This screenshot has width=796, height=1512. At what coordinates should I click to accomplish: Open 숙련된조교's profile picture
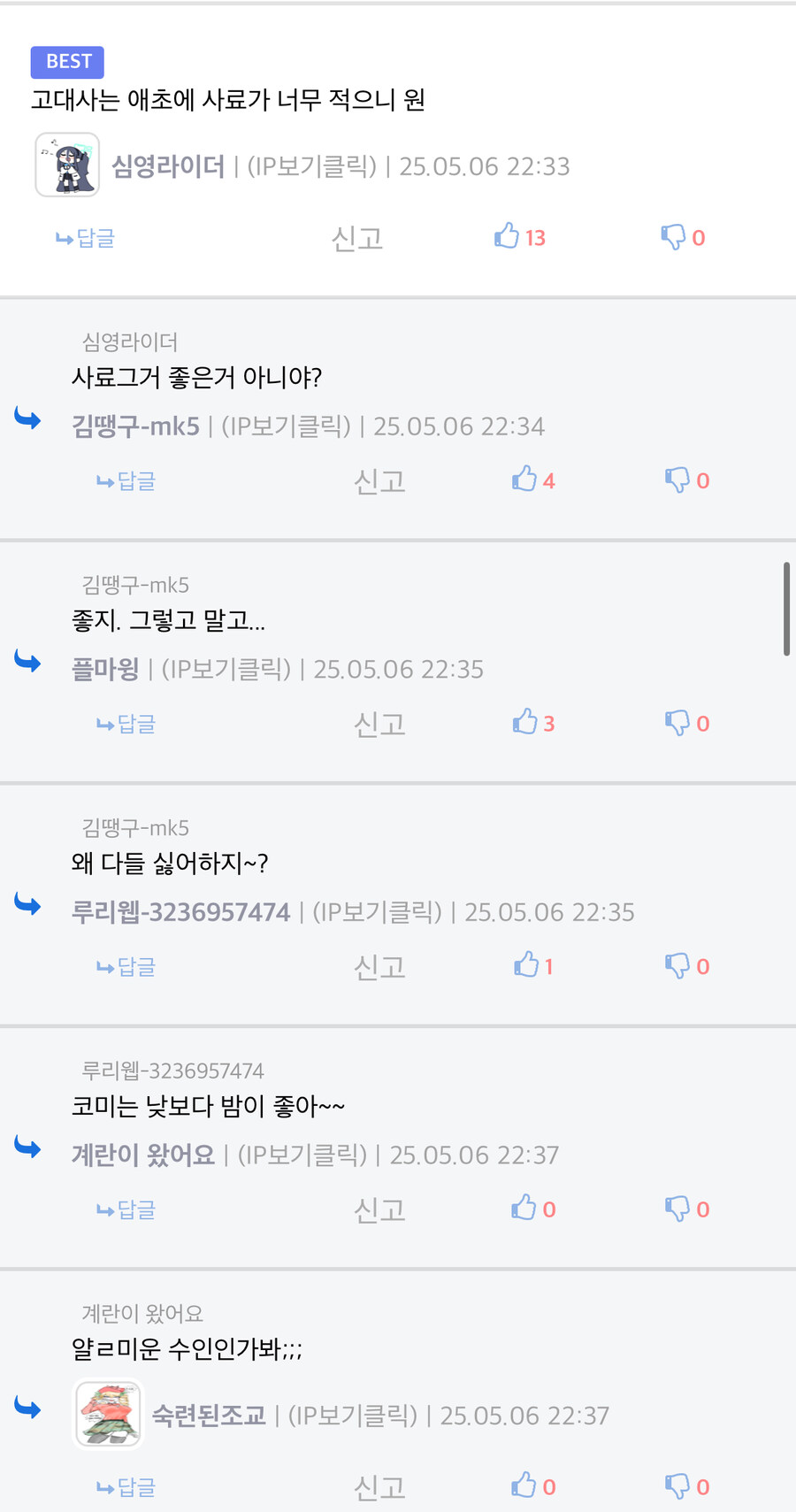click(x=109, y=1414)
